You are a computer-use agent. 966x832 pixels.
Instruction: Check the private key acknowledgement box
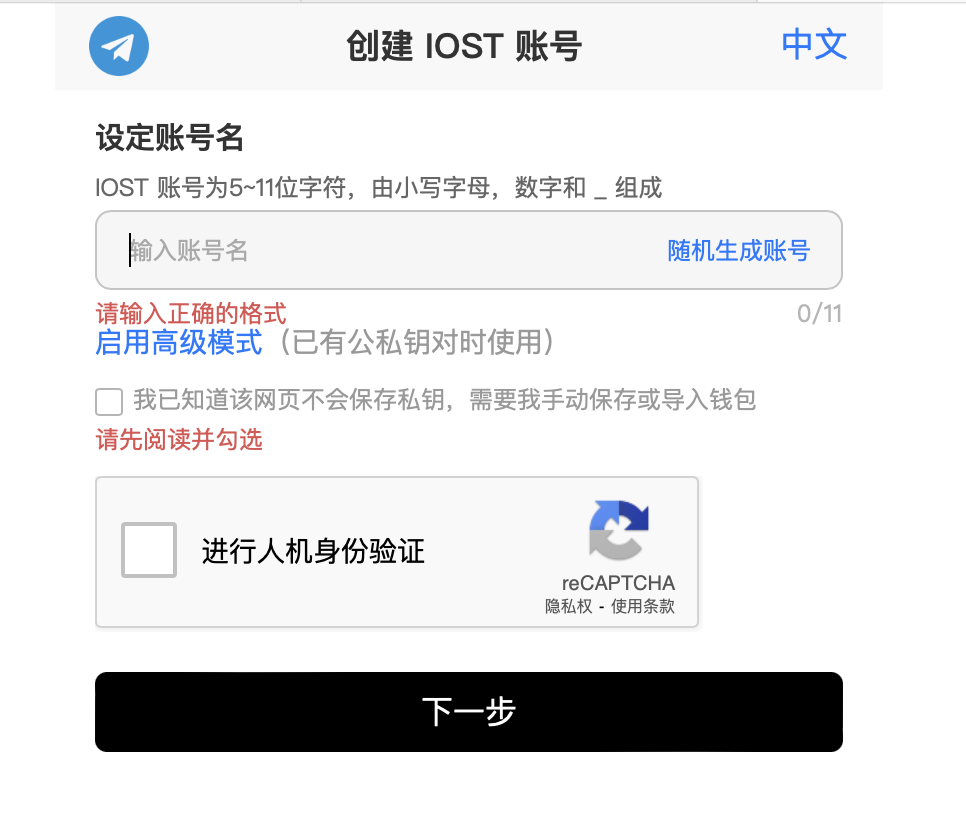[109, 402]
